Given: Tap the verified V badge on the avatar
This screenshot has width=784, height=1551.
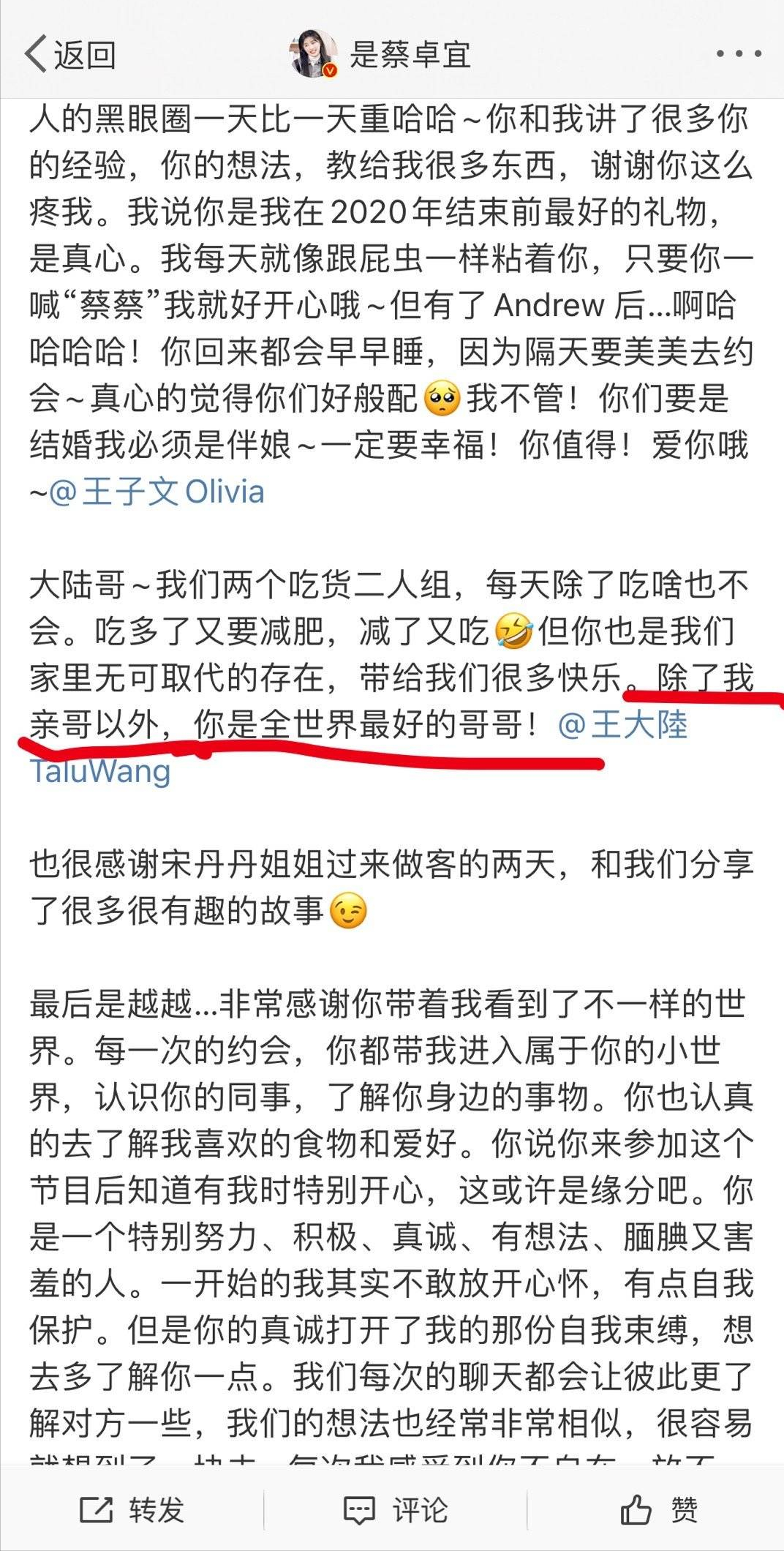Looking at the screenshot, I should pos(328,70).
